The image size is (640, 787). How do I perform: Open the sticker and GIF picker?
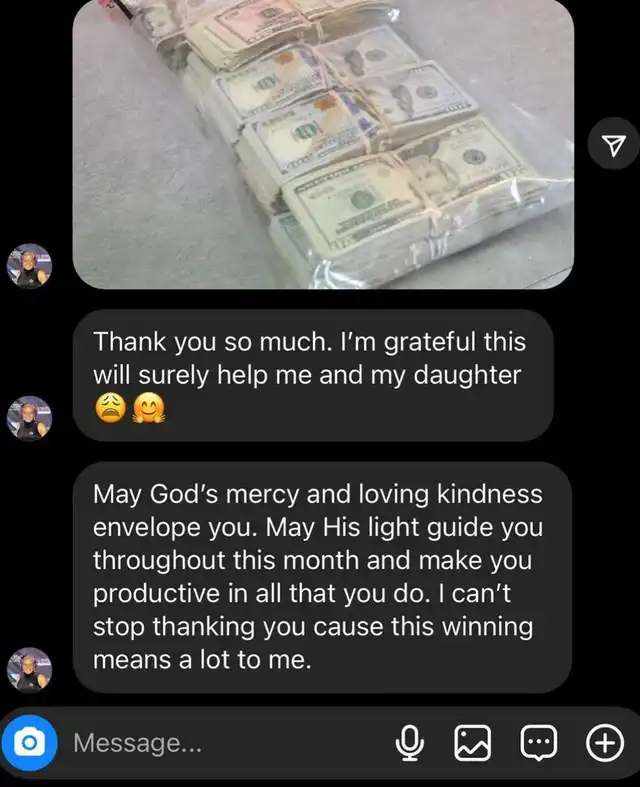[538, 743]
